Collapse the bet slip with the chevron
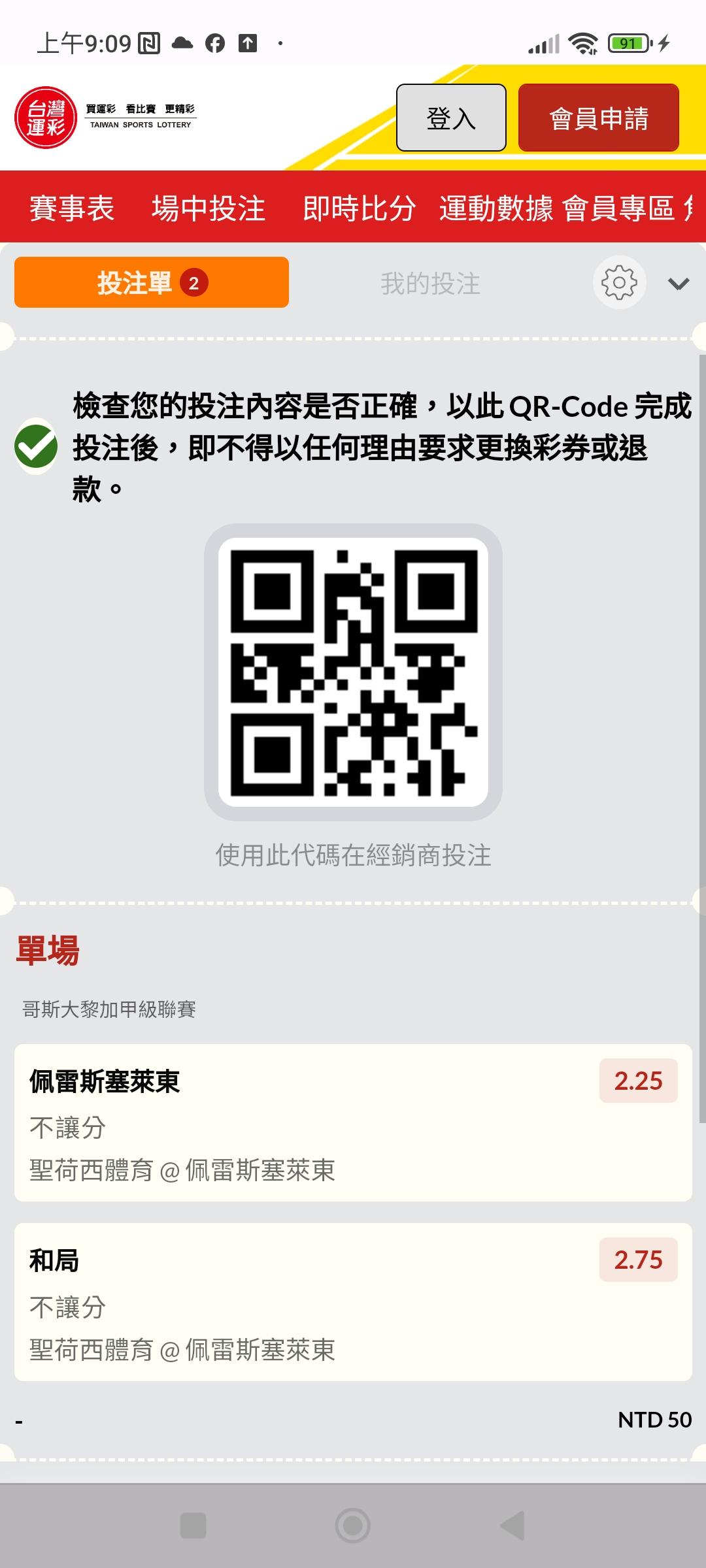Screen dimensions: 706x1568 pyautogui.click(x=679, y=284)
